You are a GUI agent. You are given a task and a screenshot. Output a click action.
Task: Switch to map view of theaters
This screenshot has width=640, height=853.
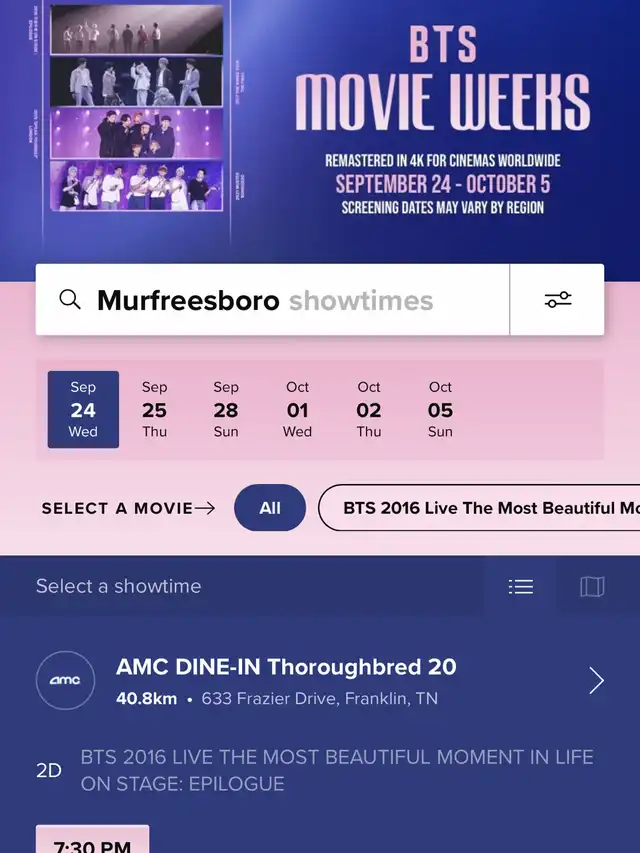coord(592,587)
